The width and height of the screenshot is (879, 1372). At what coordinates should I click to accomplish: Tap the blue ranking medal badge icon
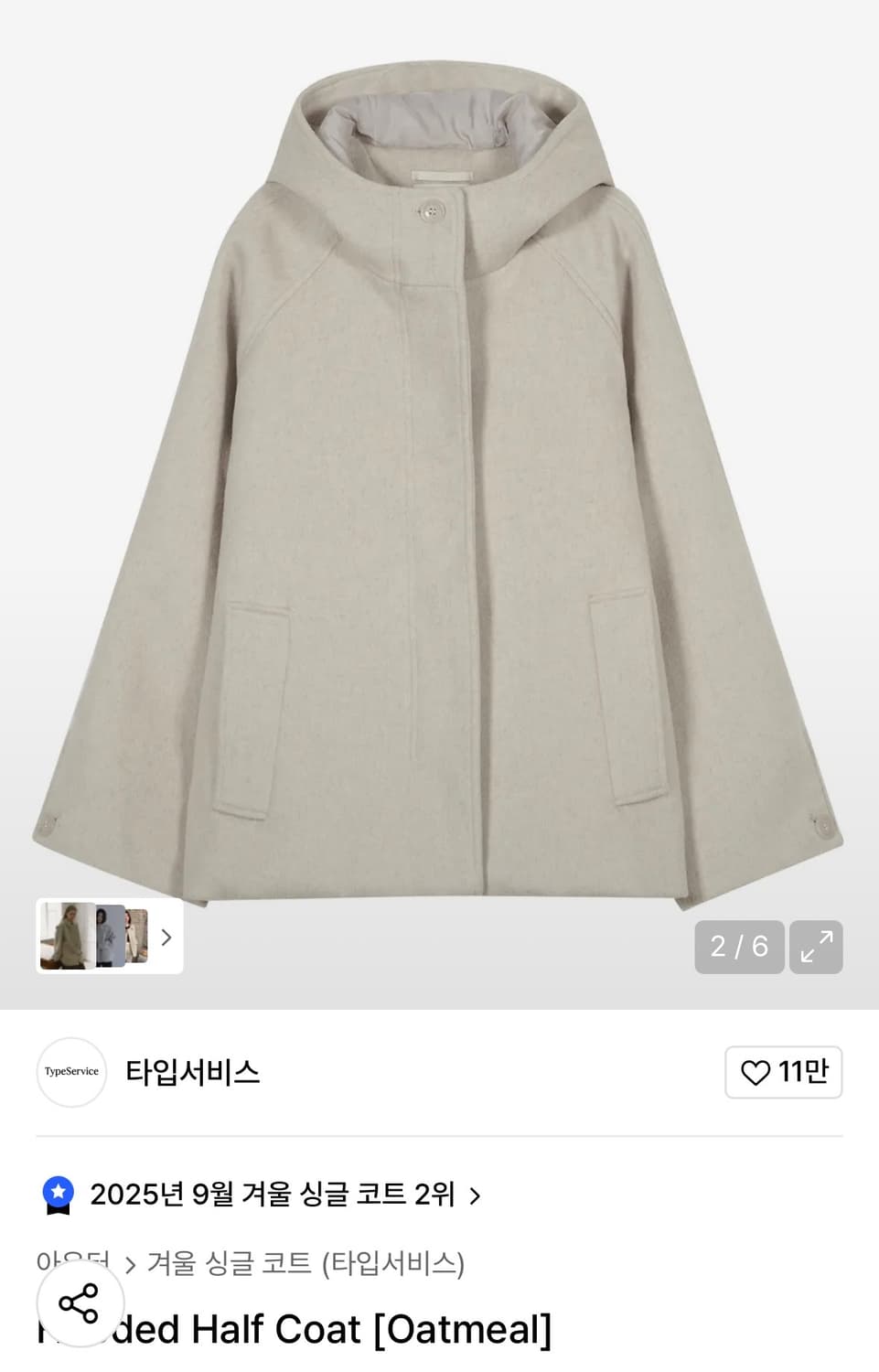(59, 1195)
